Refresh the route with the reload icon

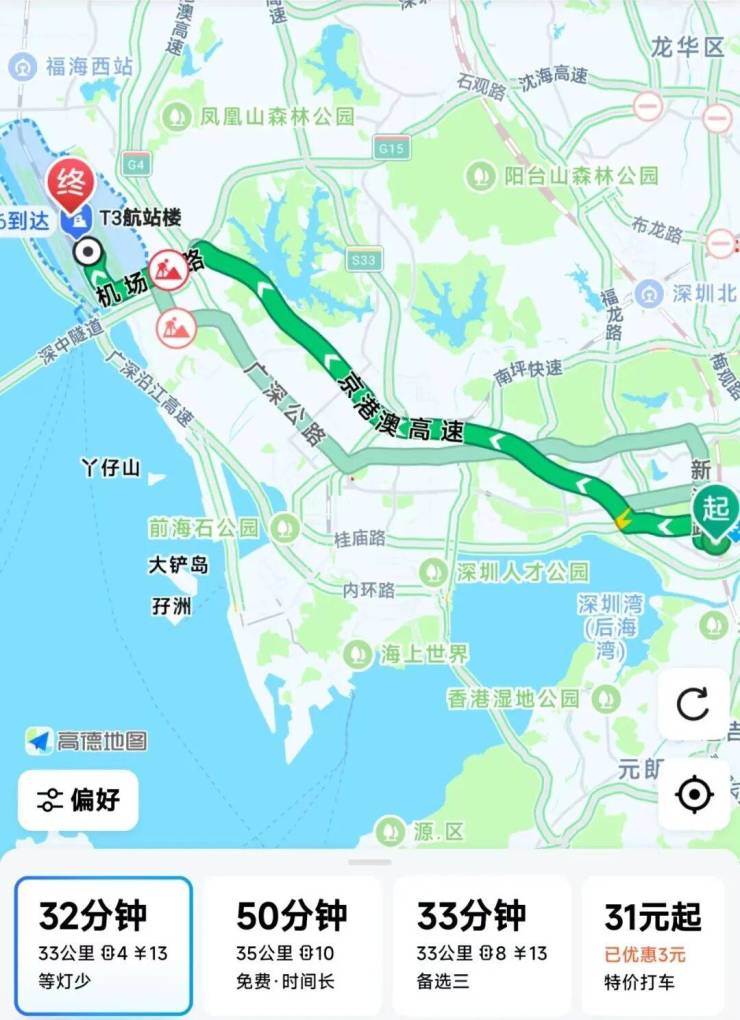(693, 704)
